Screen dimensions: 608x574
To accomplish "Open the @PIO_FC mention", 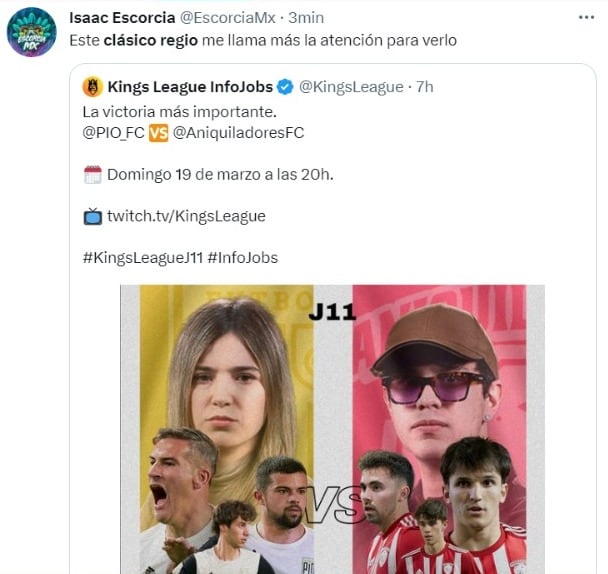I will pyautogui.click(x=114, y=132).
